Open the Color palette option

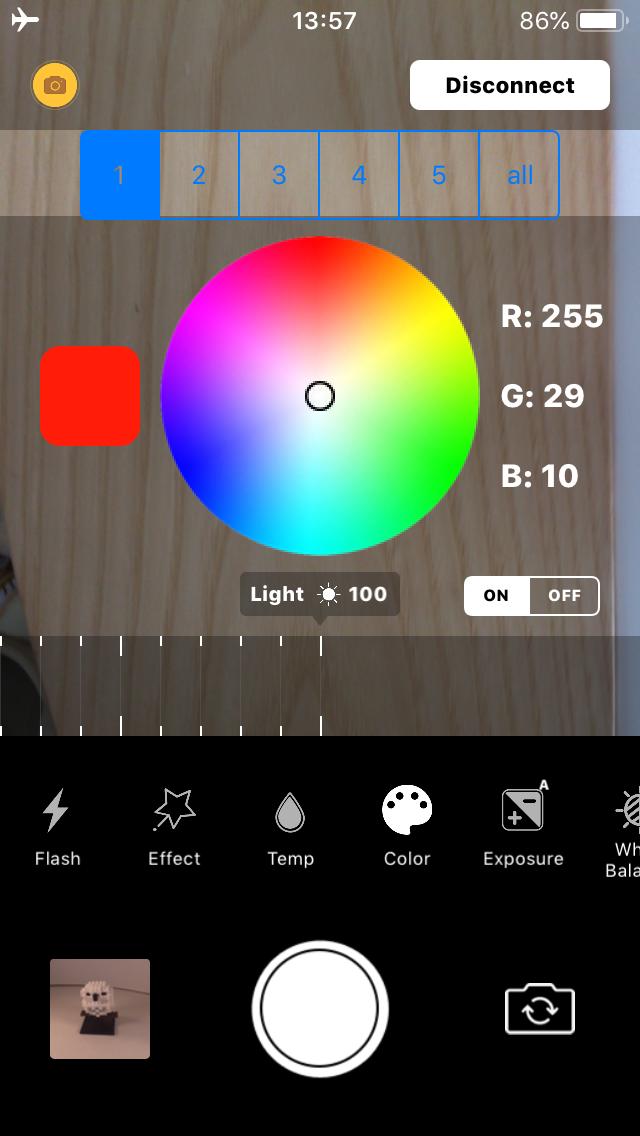point(407,827)
